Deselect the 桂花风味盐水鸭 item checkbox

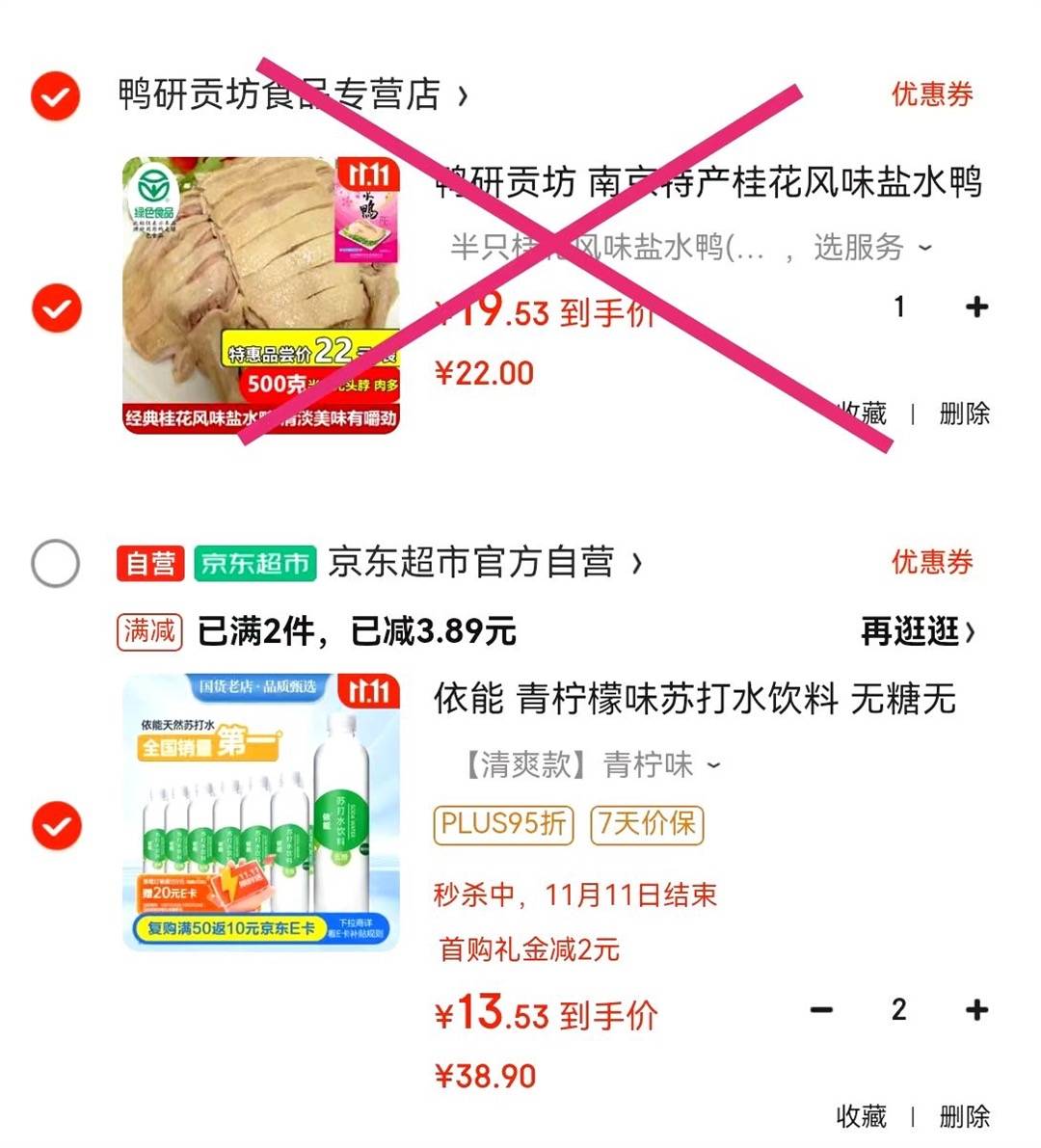point(56,307)
